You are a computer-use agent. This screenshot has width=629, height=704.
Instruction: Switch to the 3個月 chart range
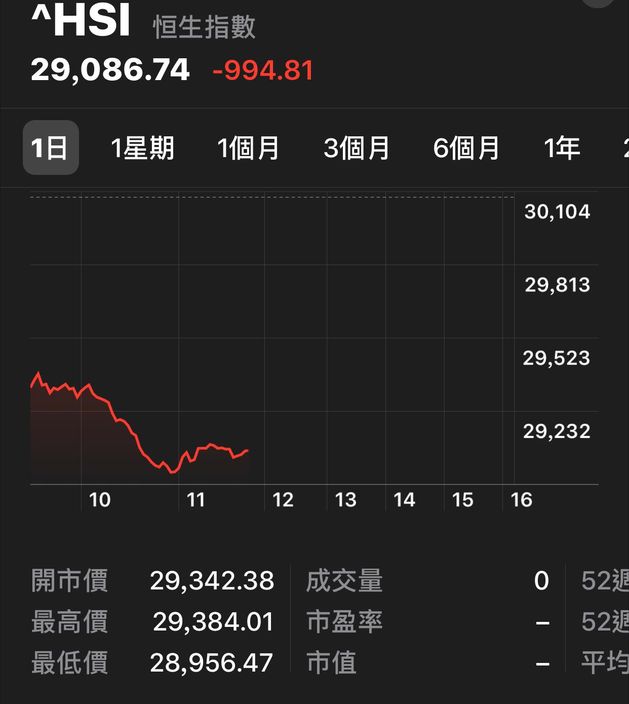coord(356,148)
